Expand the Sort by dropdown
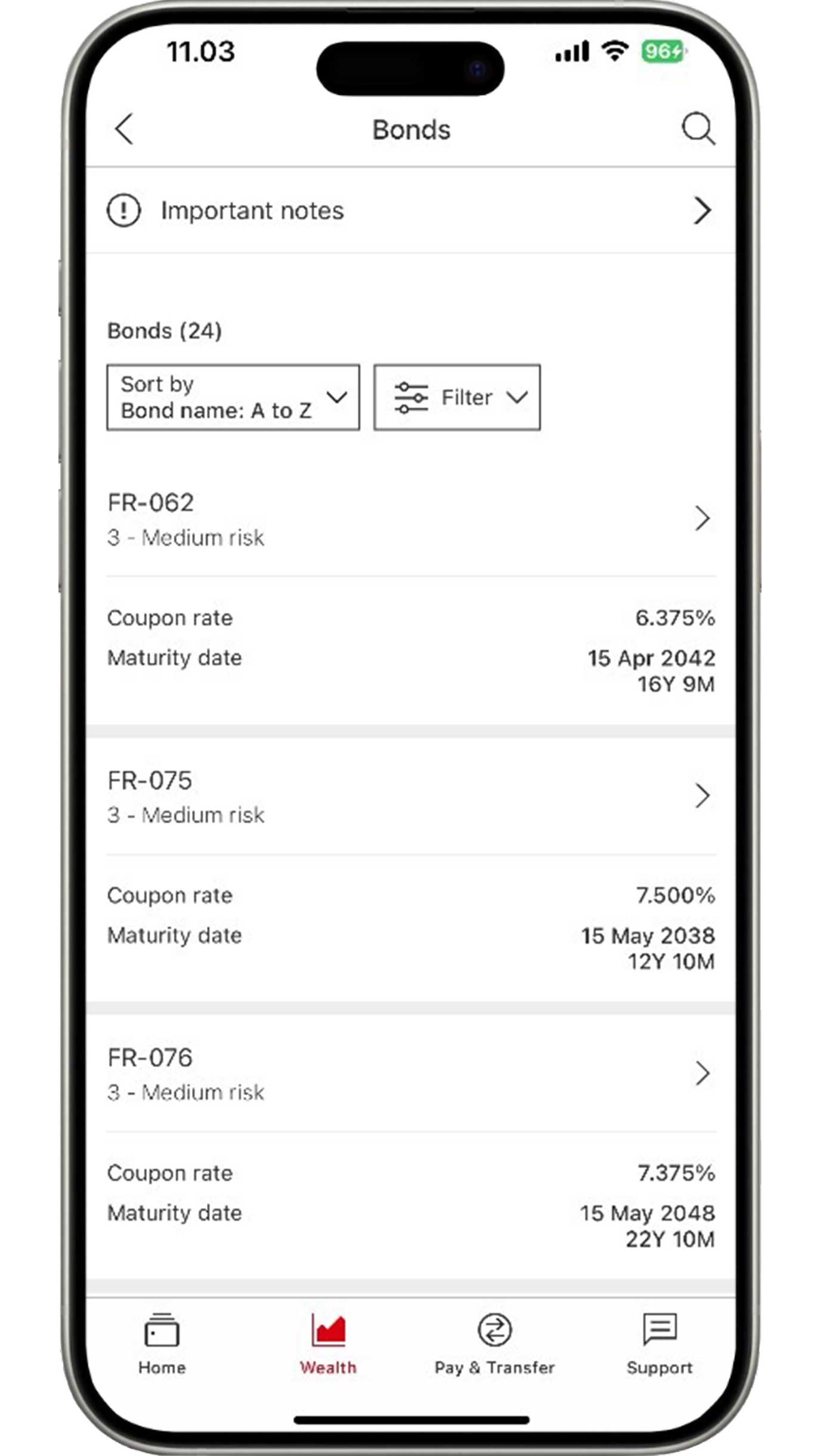 233,397
